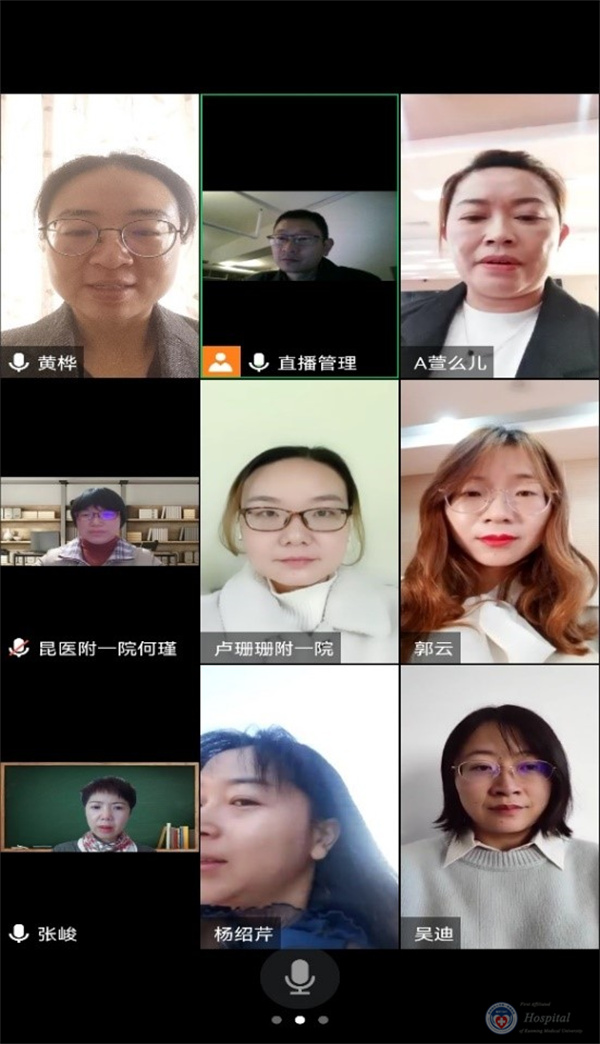
Task: Open 黄桦's video tile
Action: 100,235
